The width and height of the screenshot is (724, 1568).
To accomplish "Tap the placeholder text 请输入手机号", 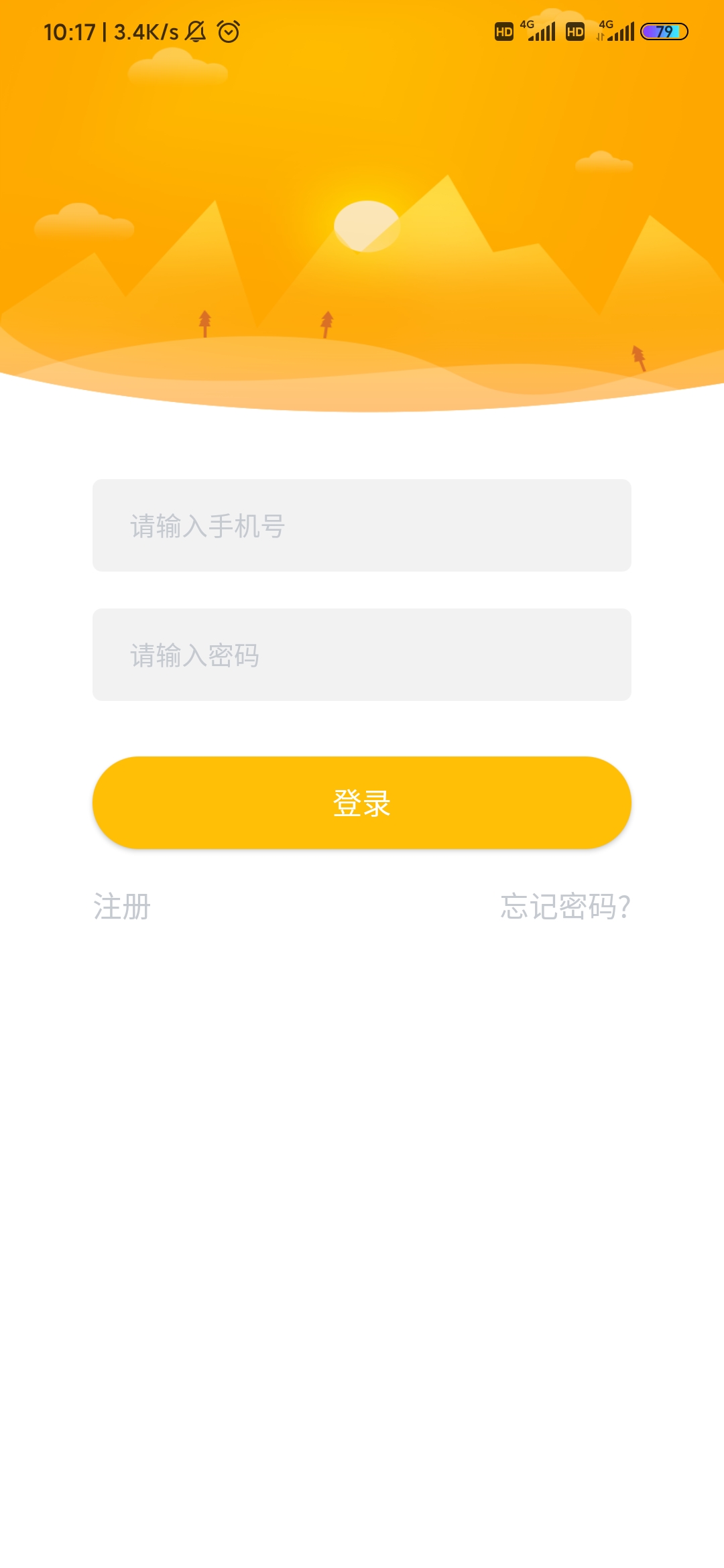I will 206,527.
